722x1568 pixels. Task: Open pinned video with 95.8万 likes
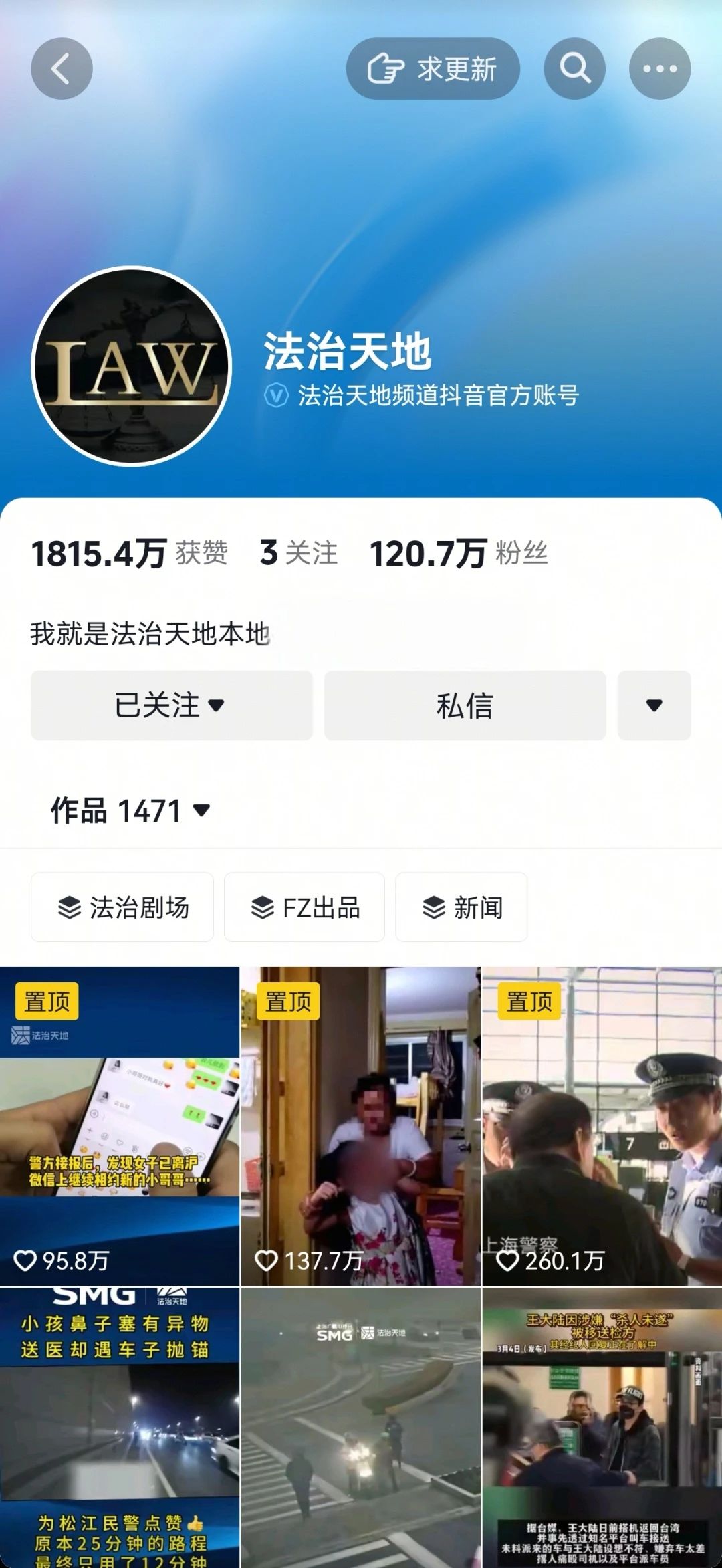(x=120, y=1126)
